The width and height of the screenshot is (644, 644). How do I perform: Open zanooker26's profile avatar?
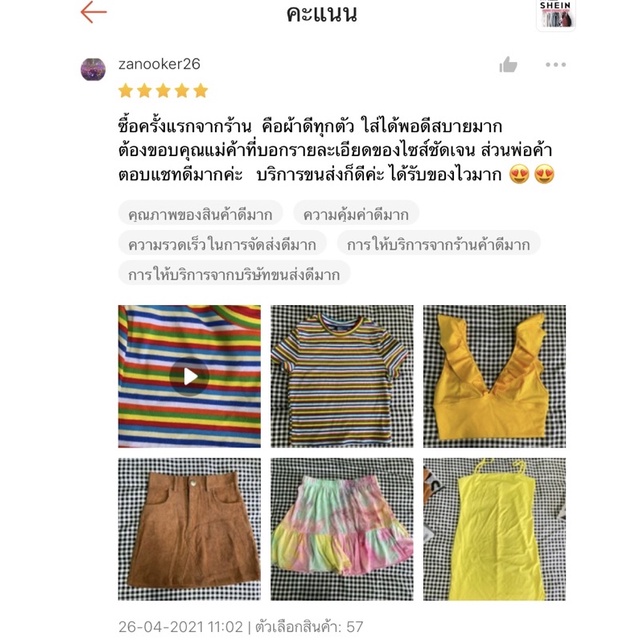[x=93, y=69]
